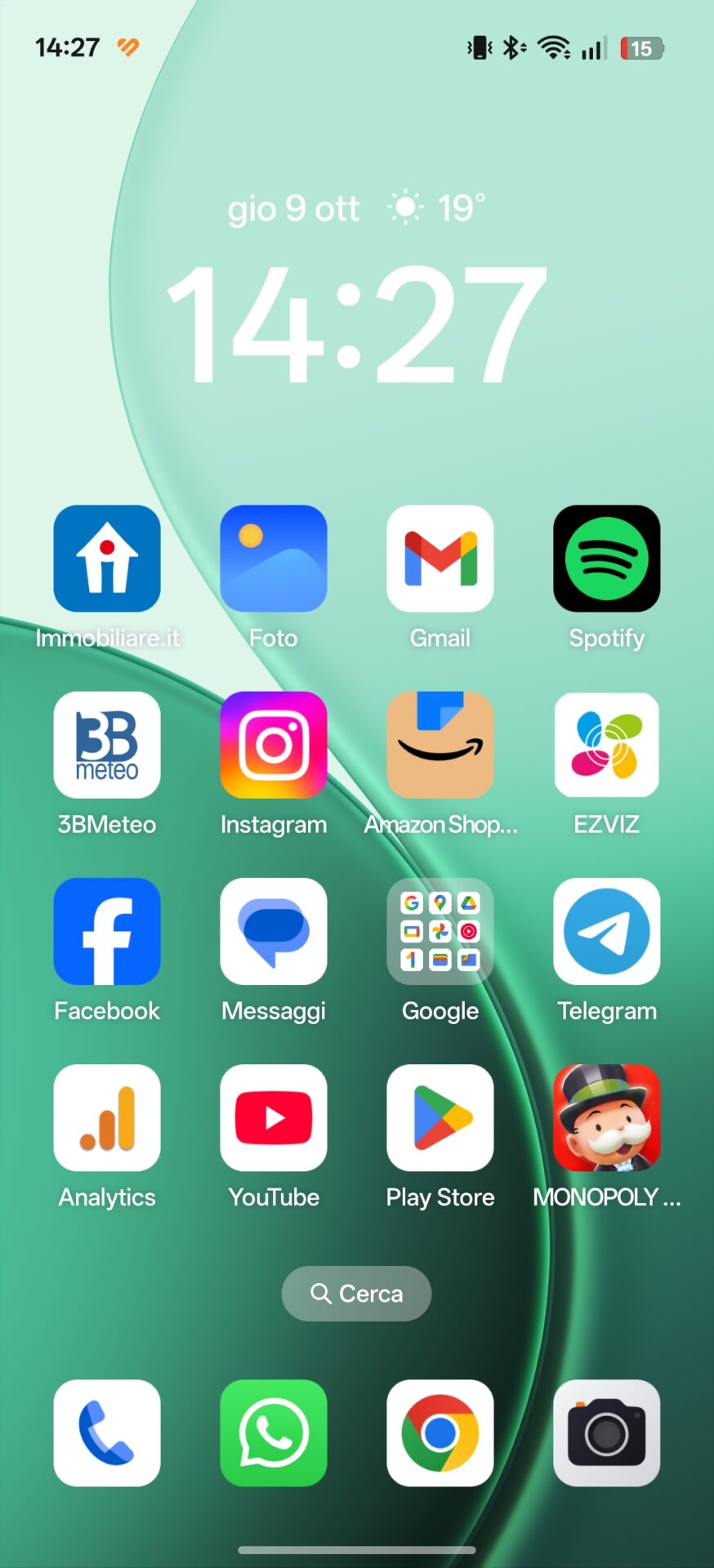
Task: Launch Facebook
Action: 107,931
